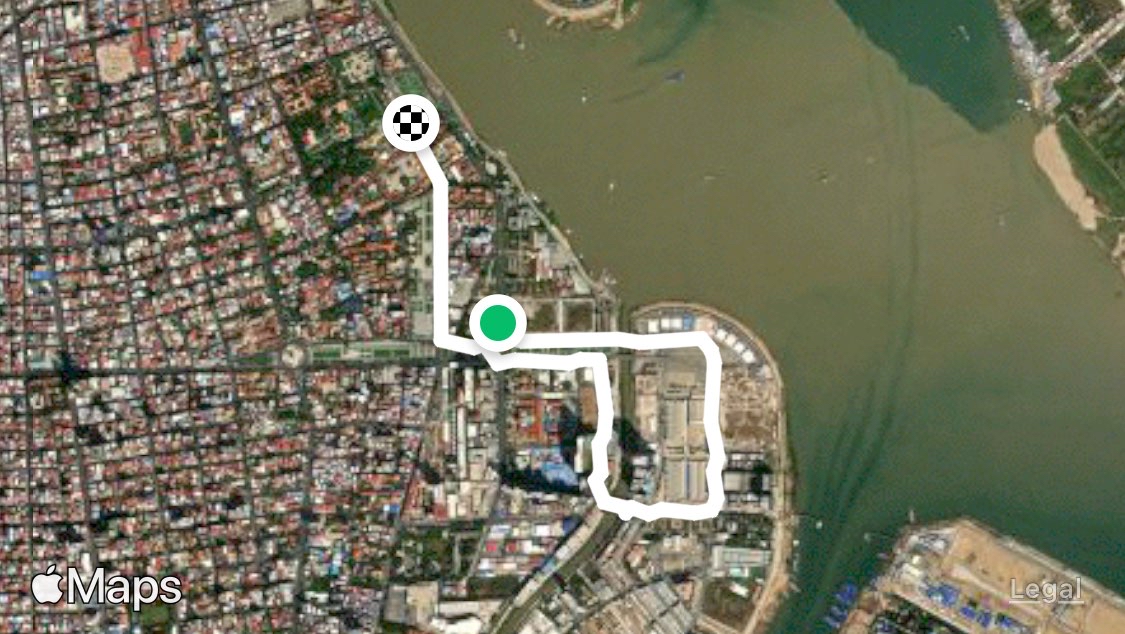
Task: Tap the checkered finish marker on the route
Action: pos(411,123)
